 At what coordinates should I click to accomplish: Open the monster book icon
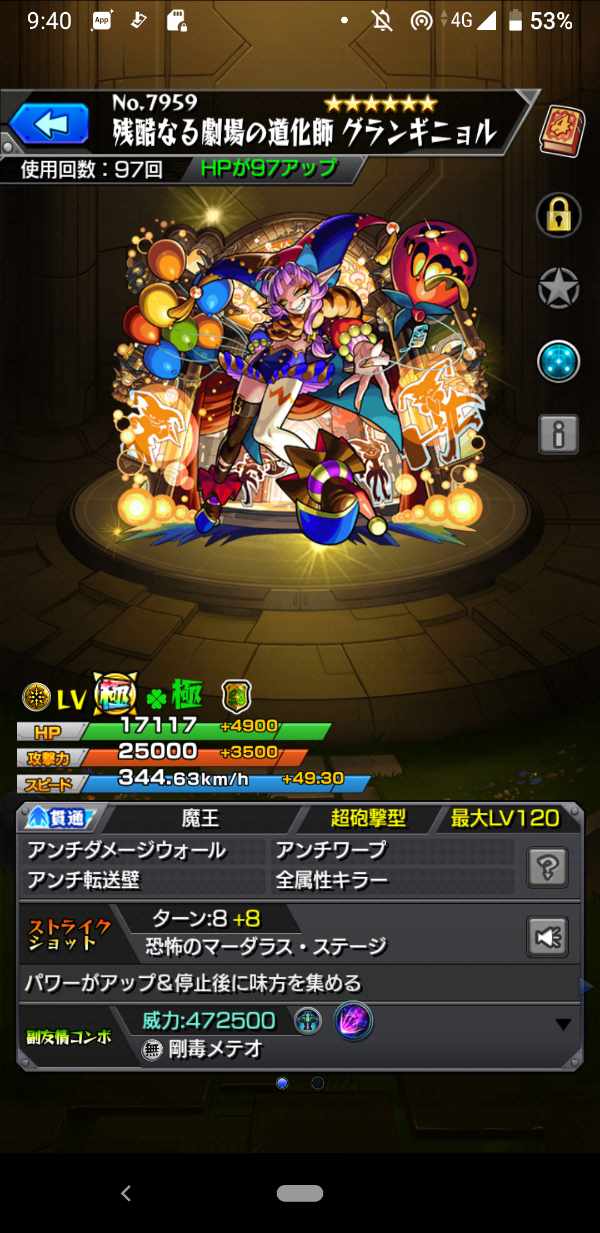tap(559, 132)
